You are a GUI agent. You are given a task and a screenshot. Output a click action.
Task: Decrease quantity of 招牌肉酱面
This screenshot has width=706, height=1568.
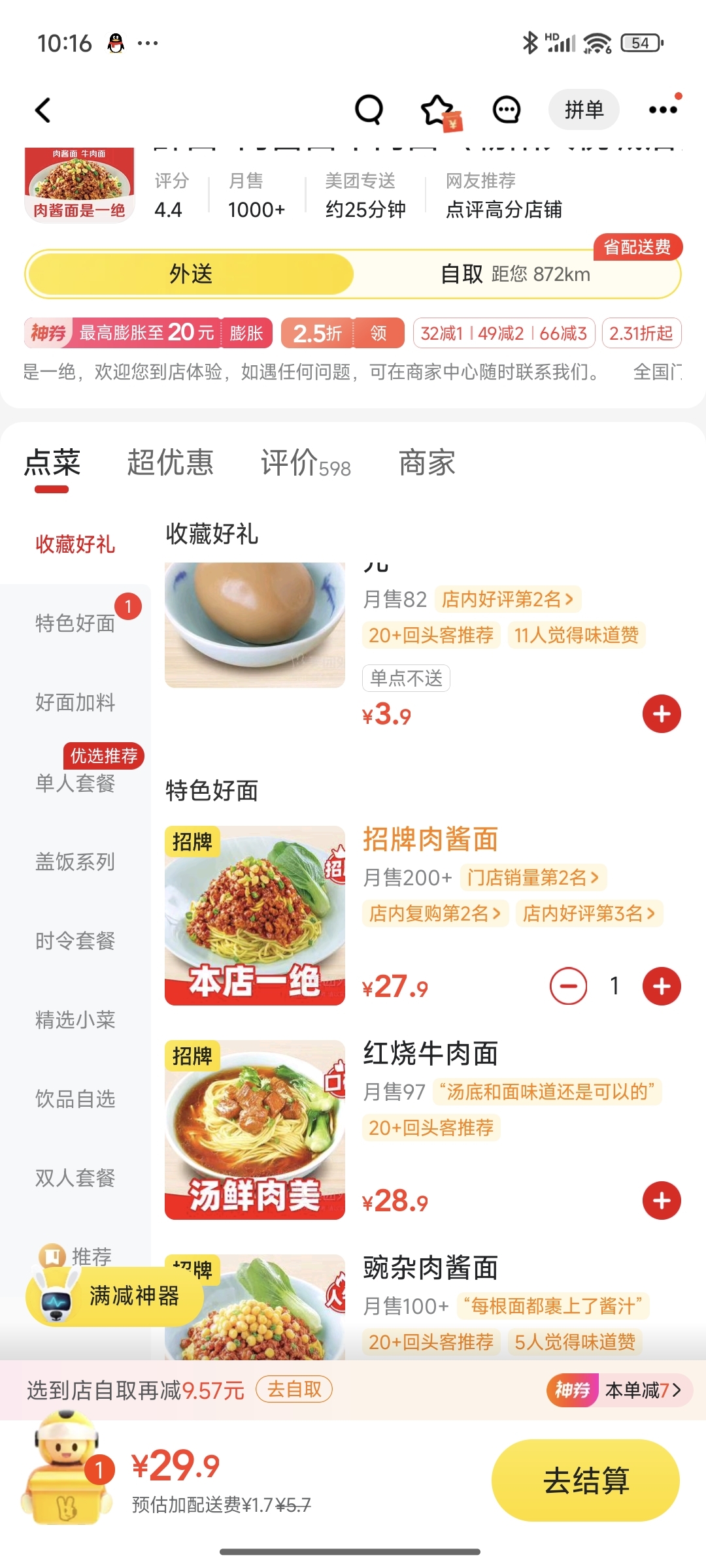[568, 986]
